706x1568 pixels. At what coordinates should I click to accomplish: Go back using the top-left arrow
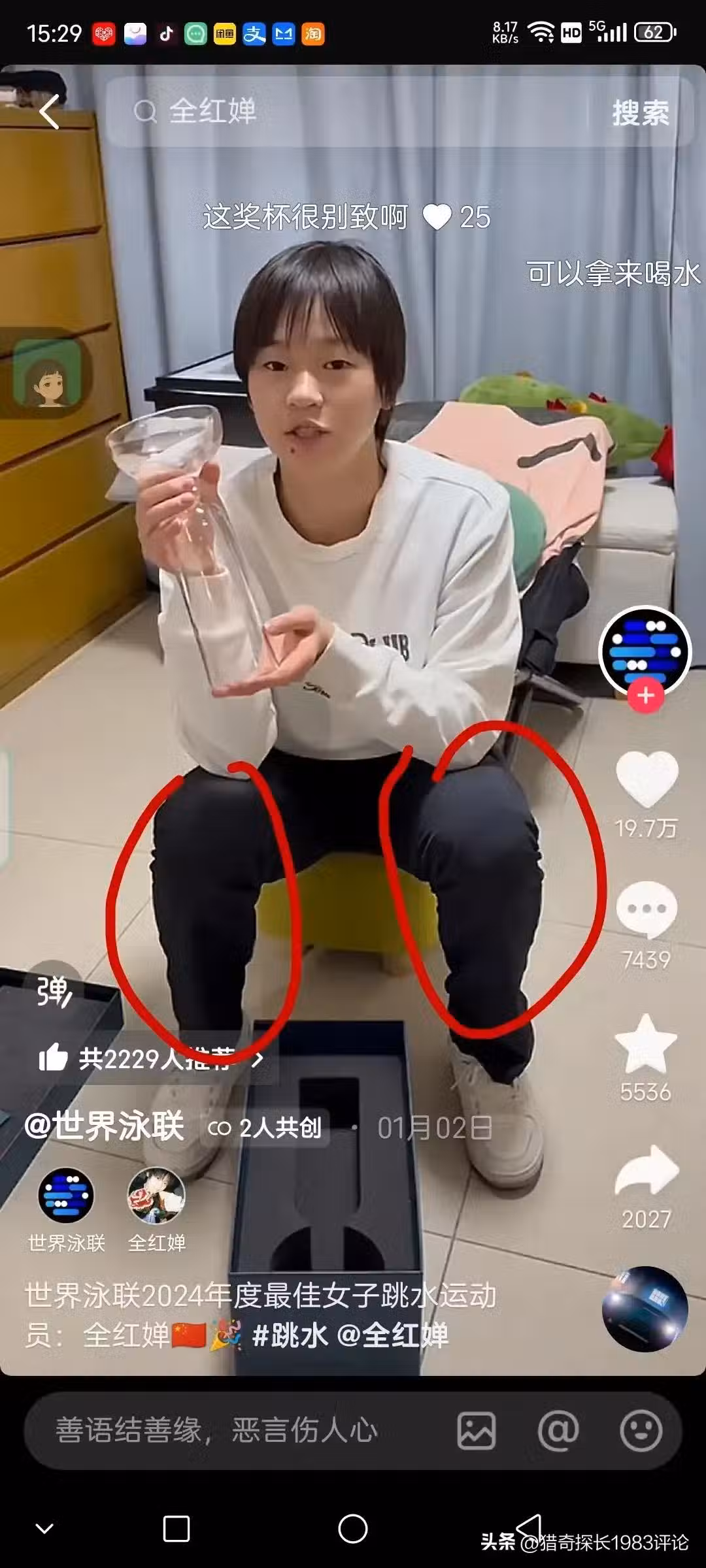[x=50, y=111]
